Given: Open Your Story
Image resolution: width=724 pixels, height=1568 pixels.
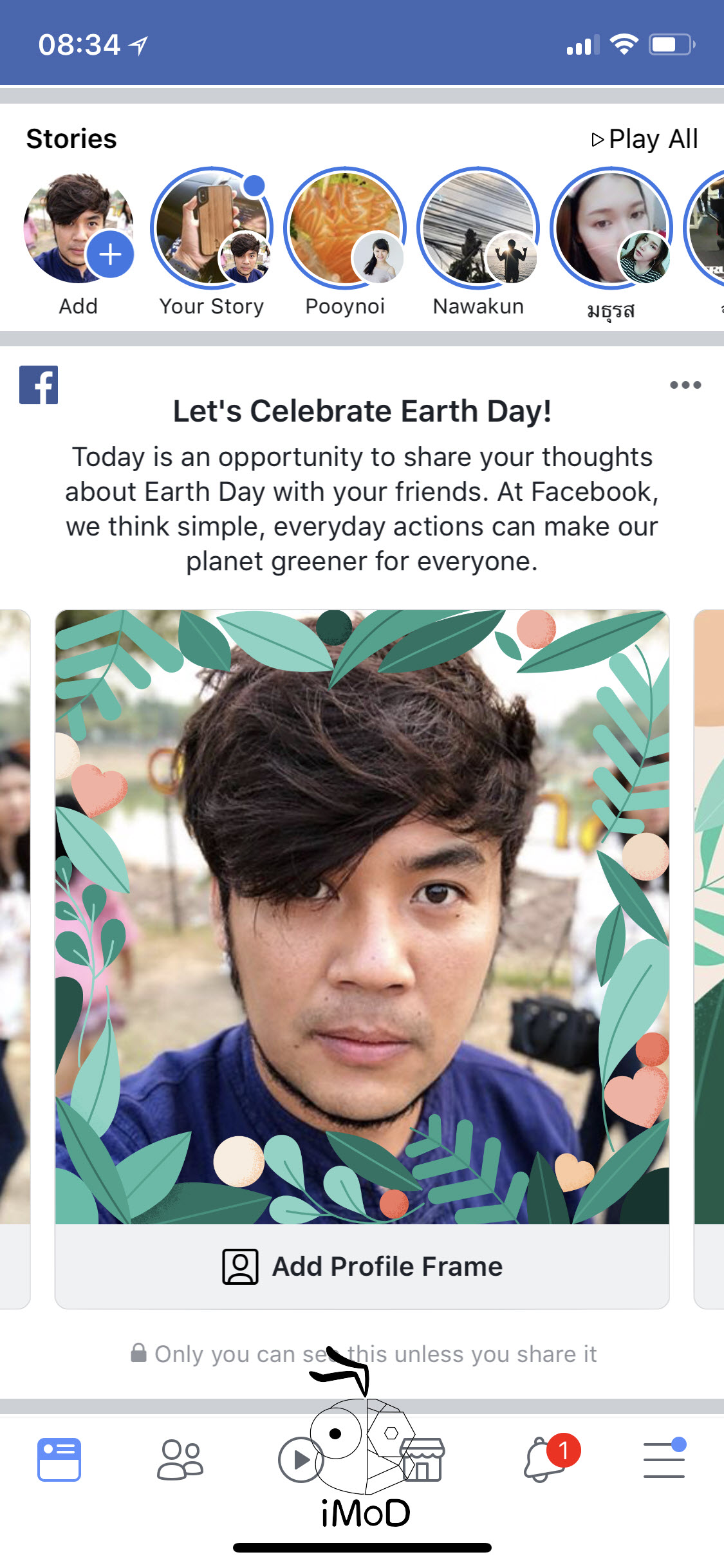Looking at the screenshot, I should coord(212,229).
